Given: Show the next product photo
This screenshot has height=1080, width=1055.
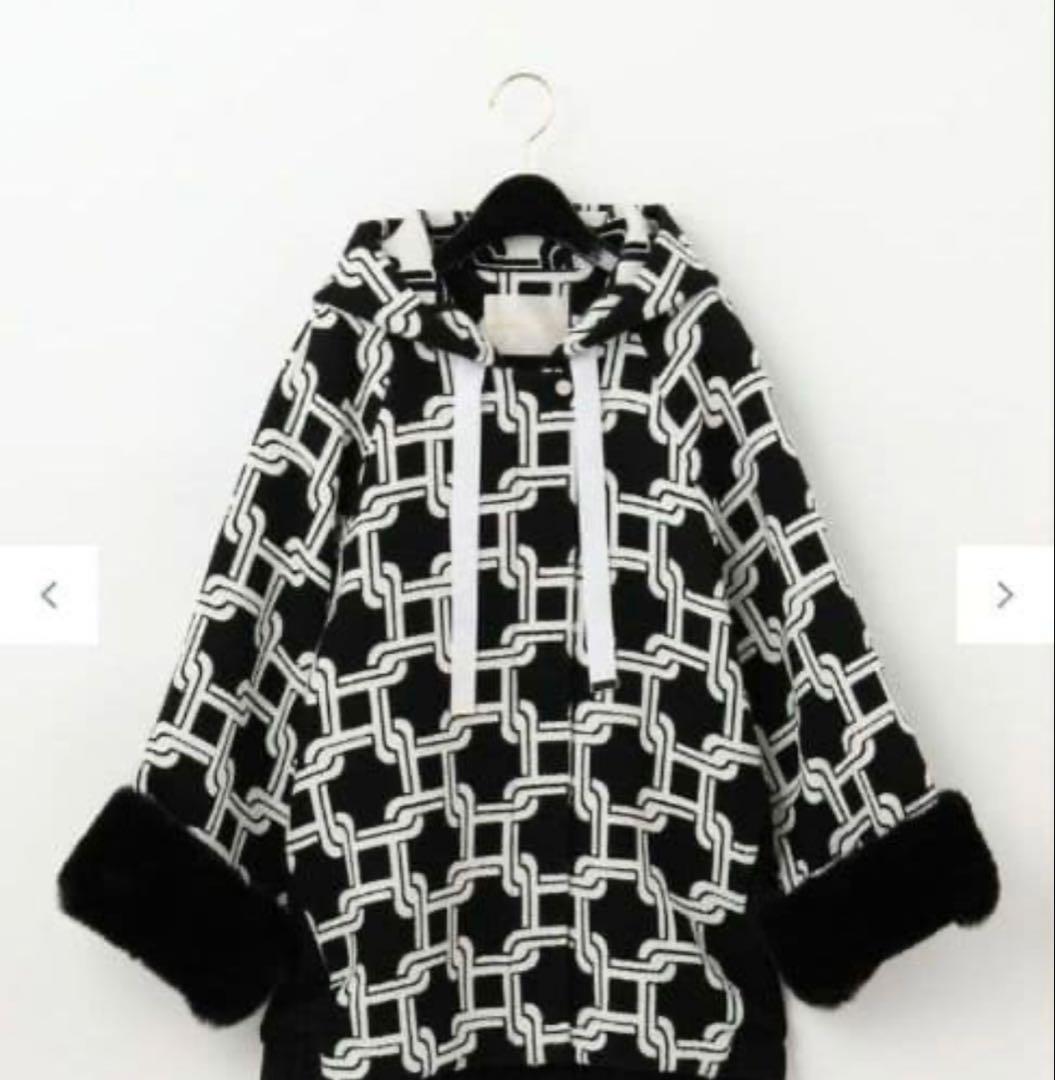Looking at the screenshot, I should (x=1004, y=595).
